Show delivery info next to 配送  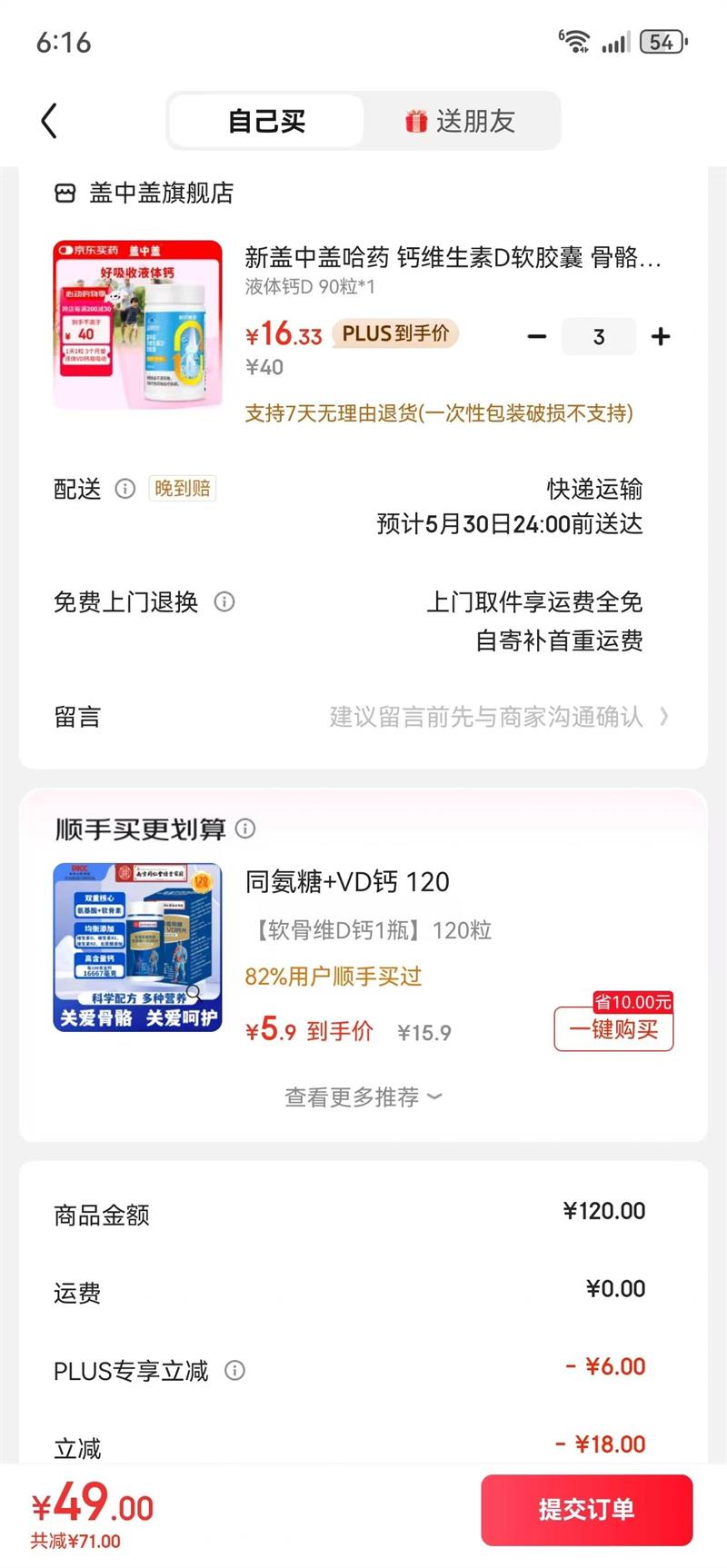125,489
